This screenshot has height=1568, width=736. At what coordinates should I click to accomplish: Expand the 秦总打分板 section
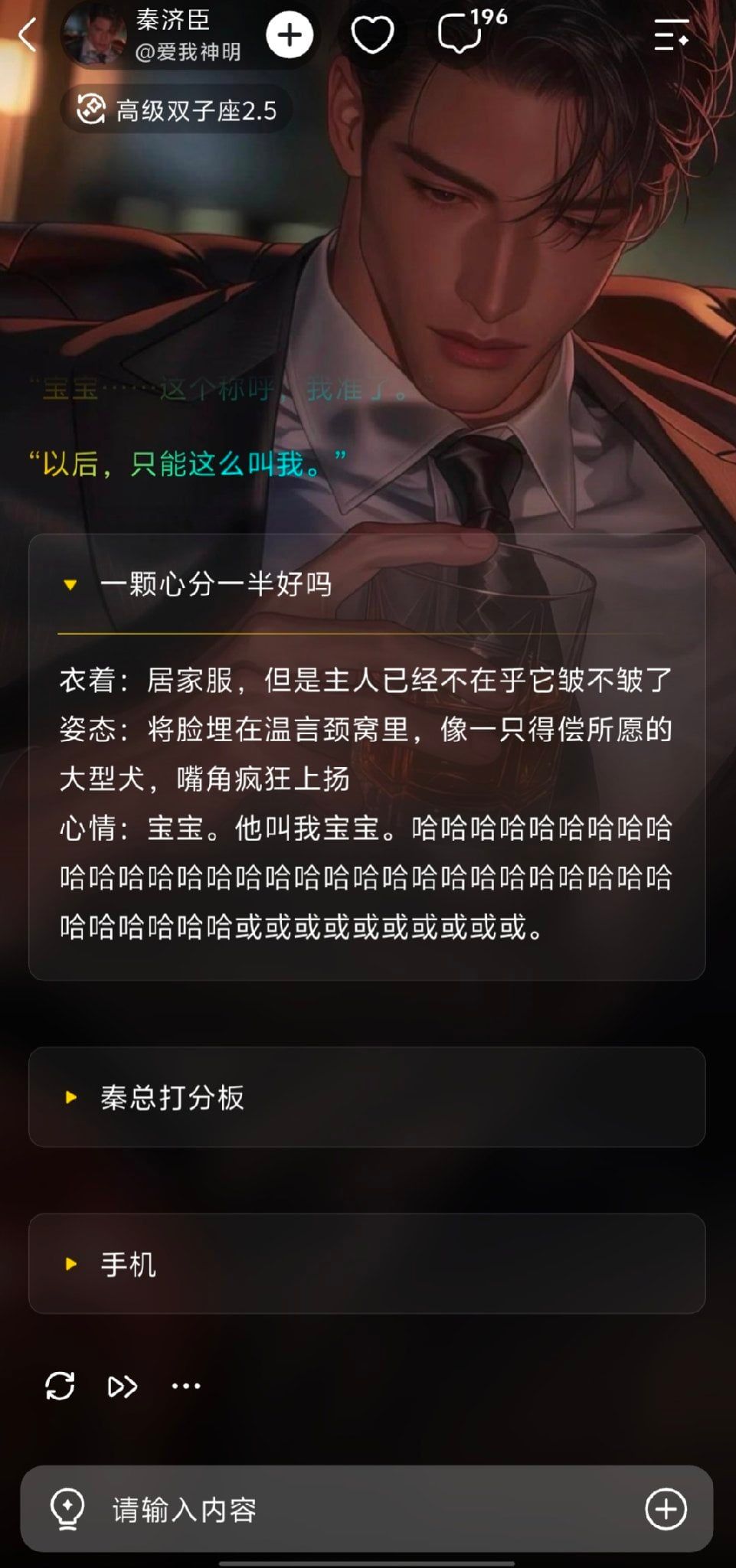tap(367, 1097)
